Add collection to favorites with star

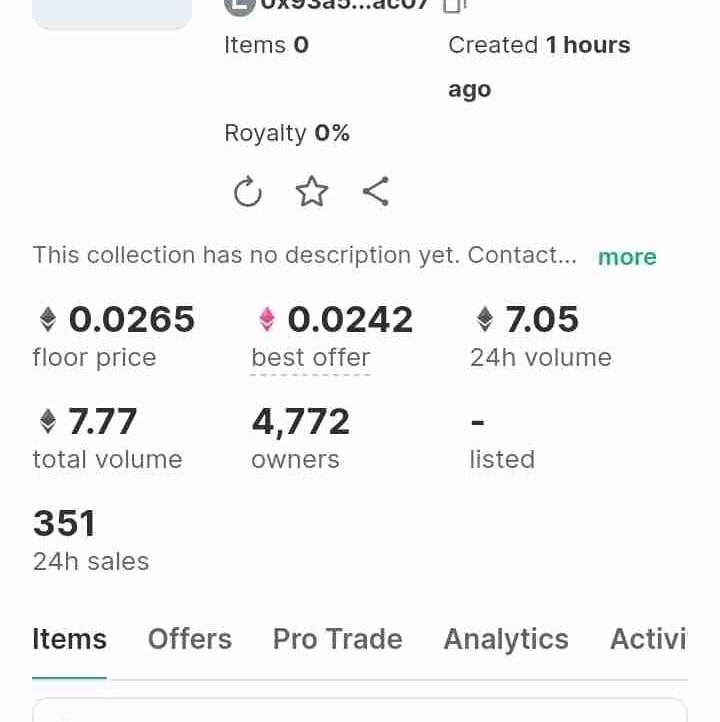point(312,192)
